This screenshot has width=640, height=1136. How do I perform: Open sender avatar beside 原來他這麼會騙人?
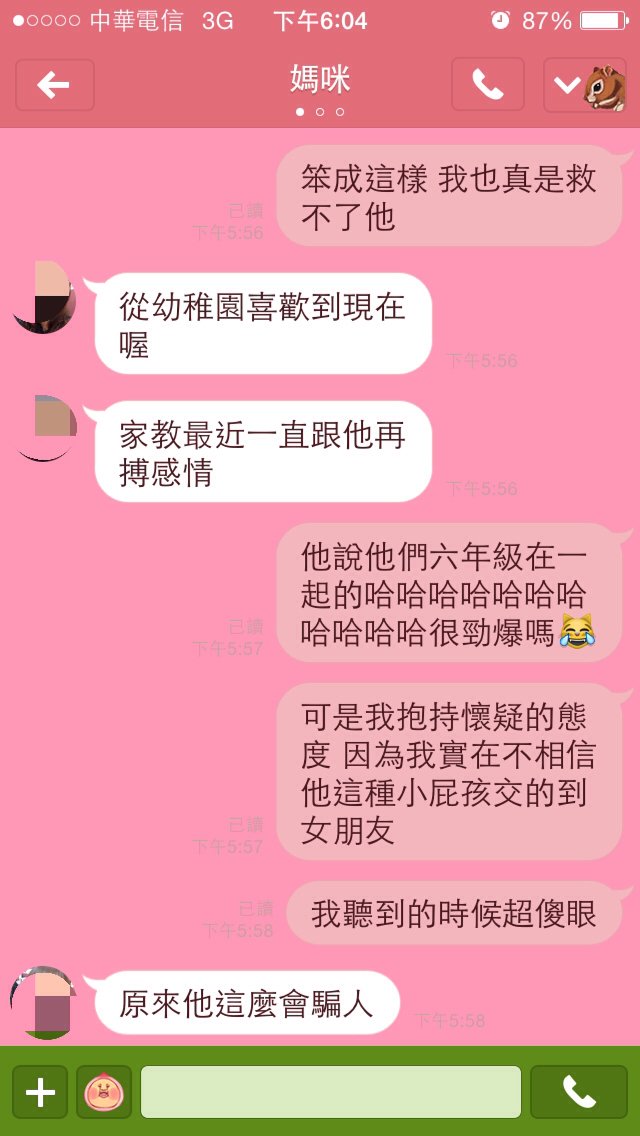[45, 1003]
